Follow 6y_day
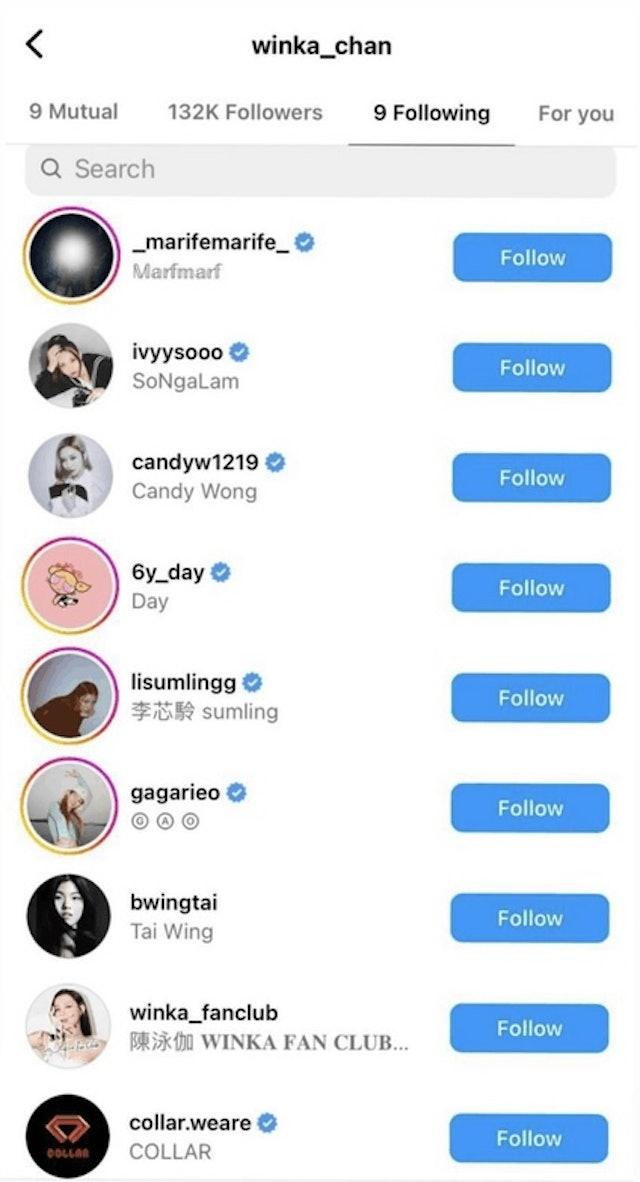The image size is (640, 1182). 531,588
